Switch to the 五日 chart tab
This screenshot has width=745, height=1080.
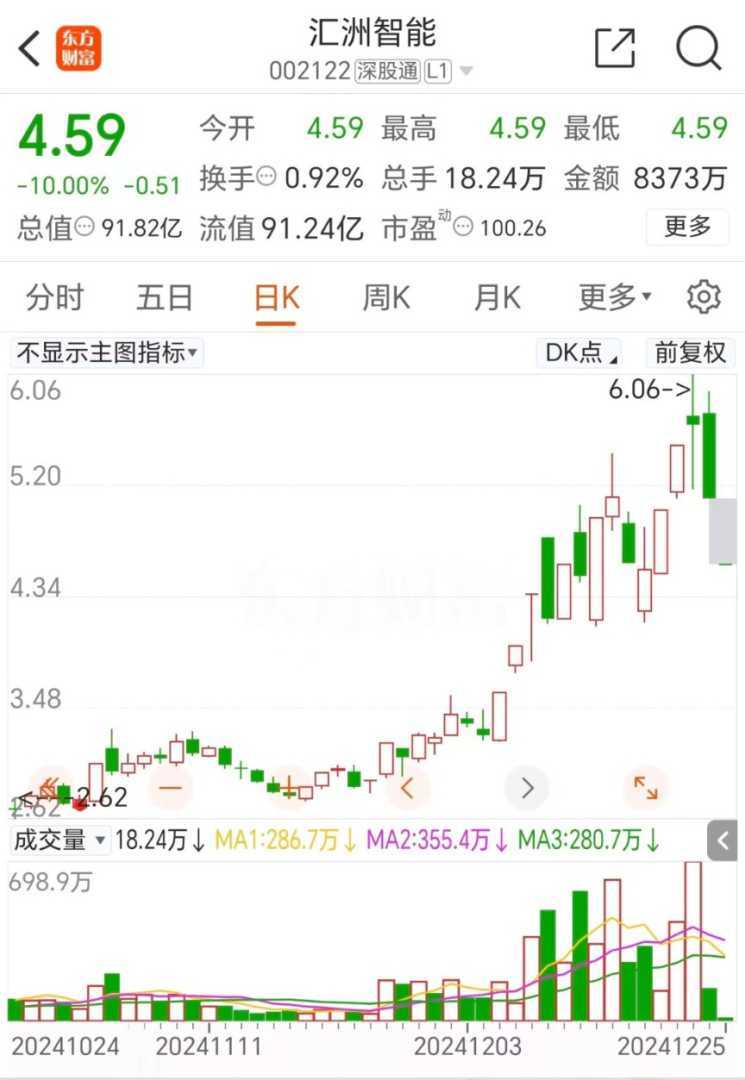pyautogui.click(x=165, y=297)
